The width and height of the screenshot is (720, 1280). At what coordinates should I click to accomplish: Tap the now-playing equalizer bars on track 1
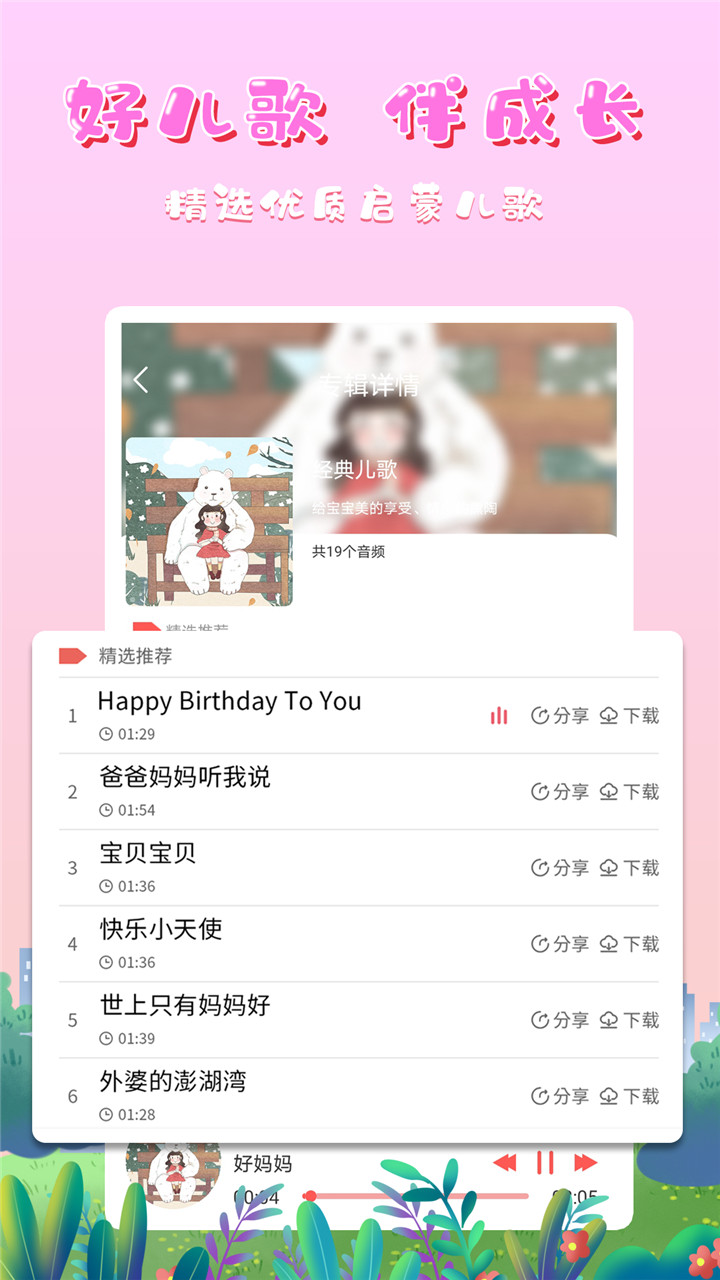pyautogui.click(x=497, y=716)
